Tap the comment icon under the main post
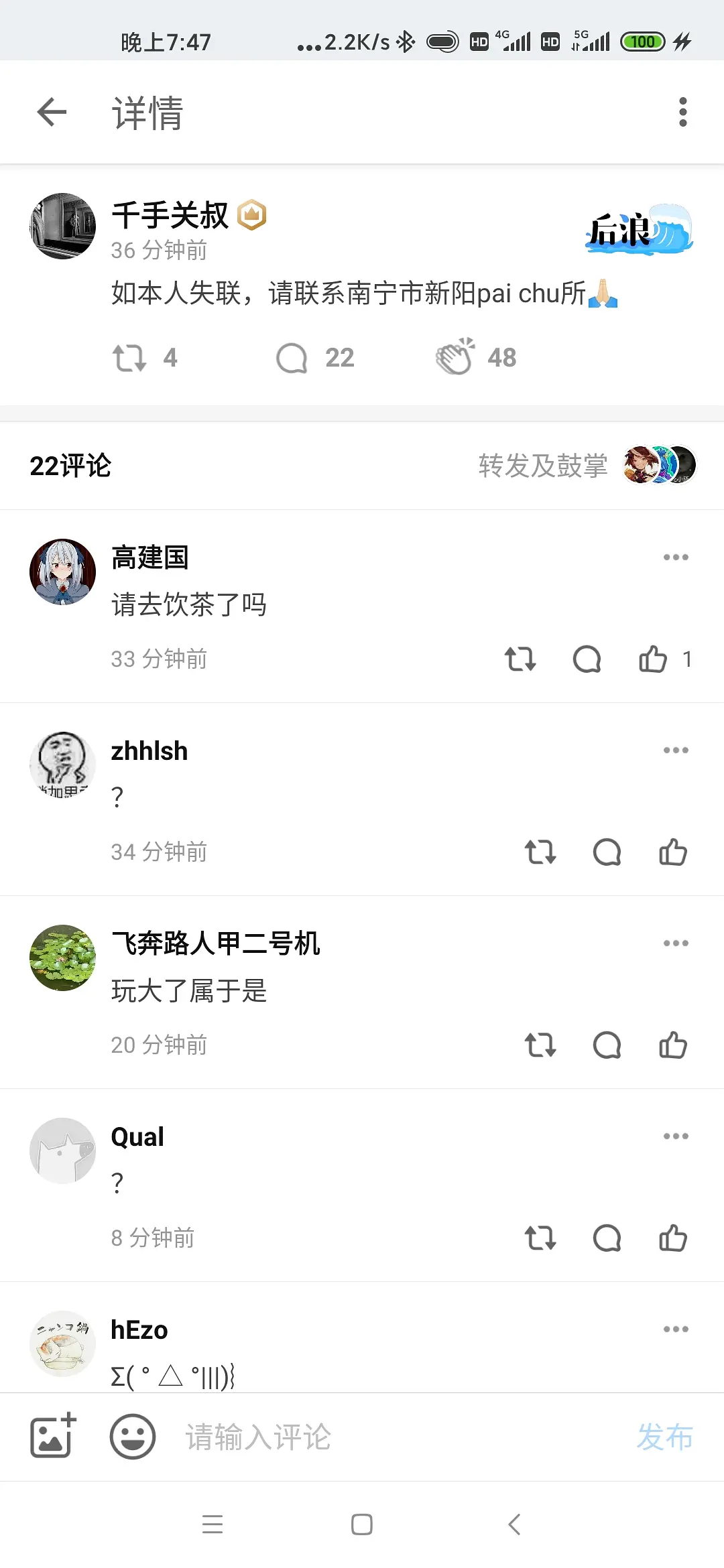The height and width of the screenshot is (1568, 724). (292, 358)
